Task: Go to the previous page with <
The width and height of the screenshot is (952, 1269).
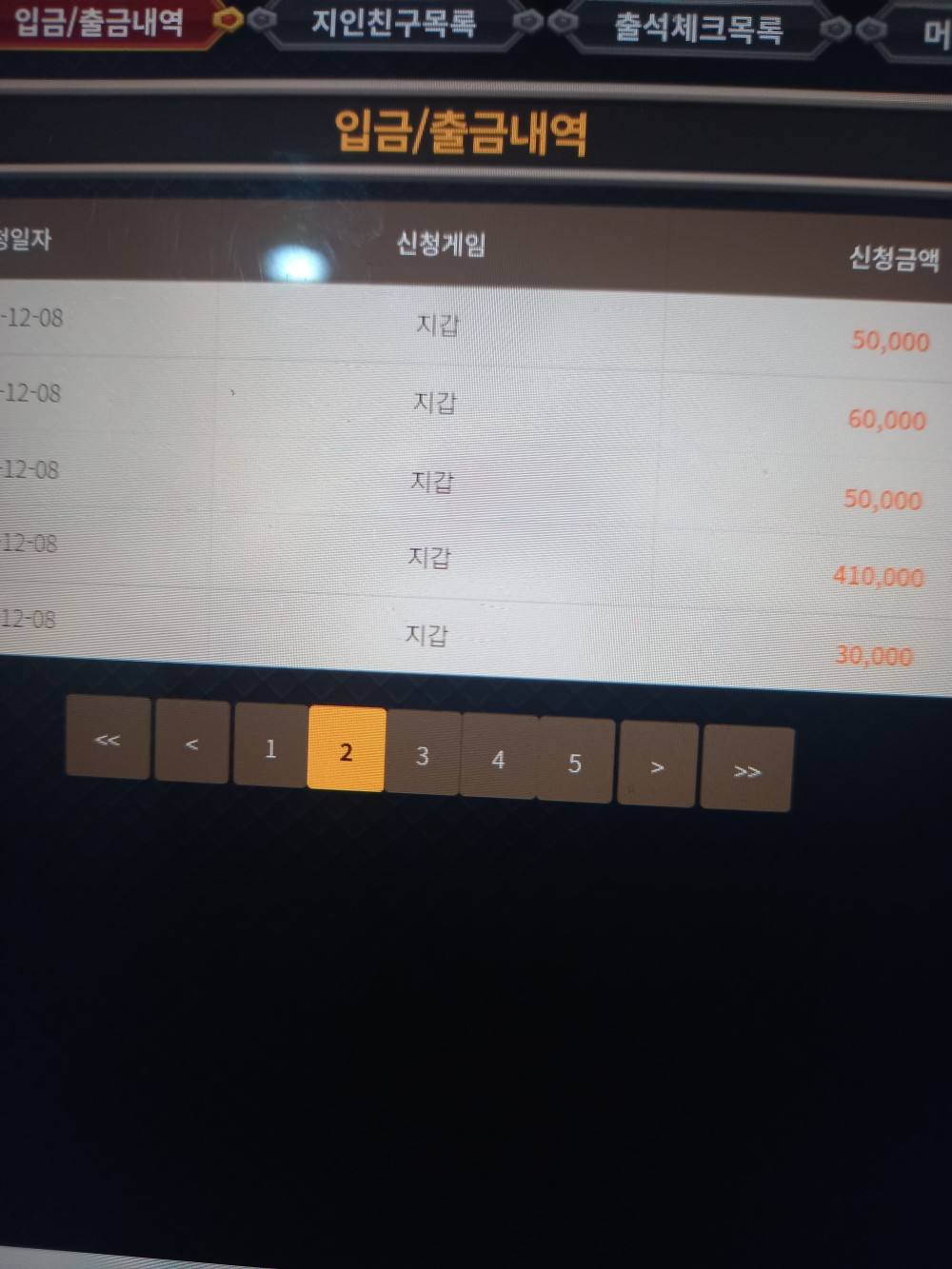Action: pyautogui.click(x=191, y=744)
